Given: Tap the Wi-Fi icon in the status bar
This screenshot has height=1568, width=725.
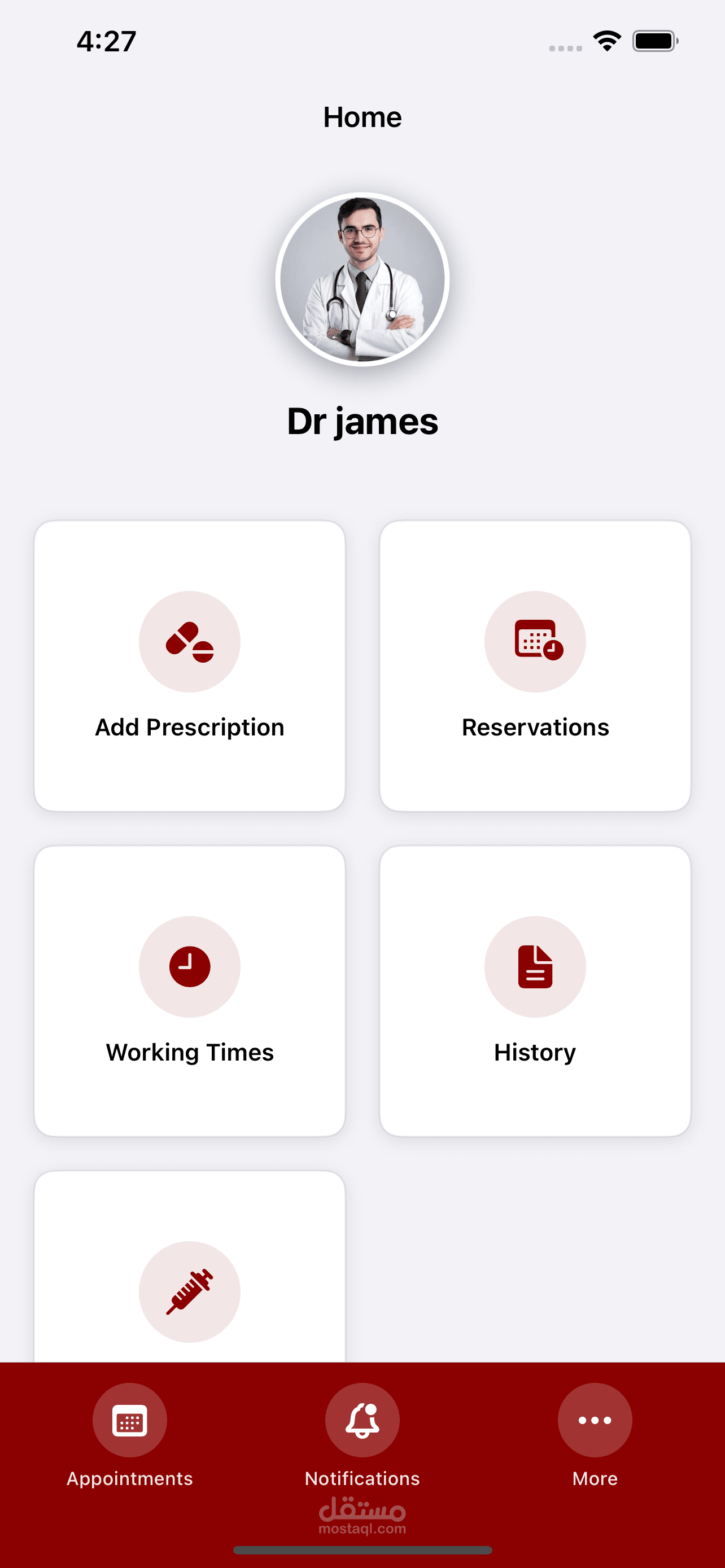Looking at the screenshot, I should tap(606, 40).
